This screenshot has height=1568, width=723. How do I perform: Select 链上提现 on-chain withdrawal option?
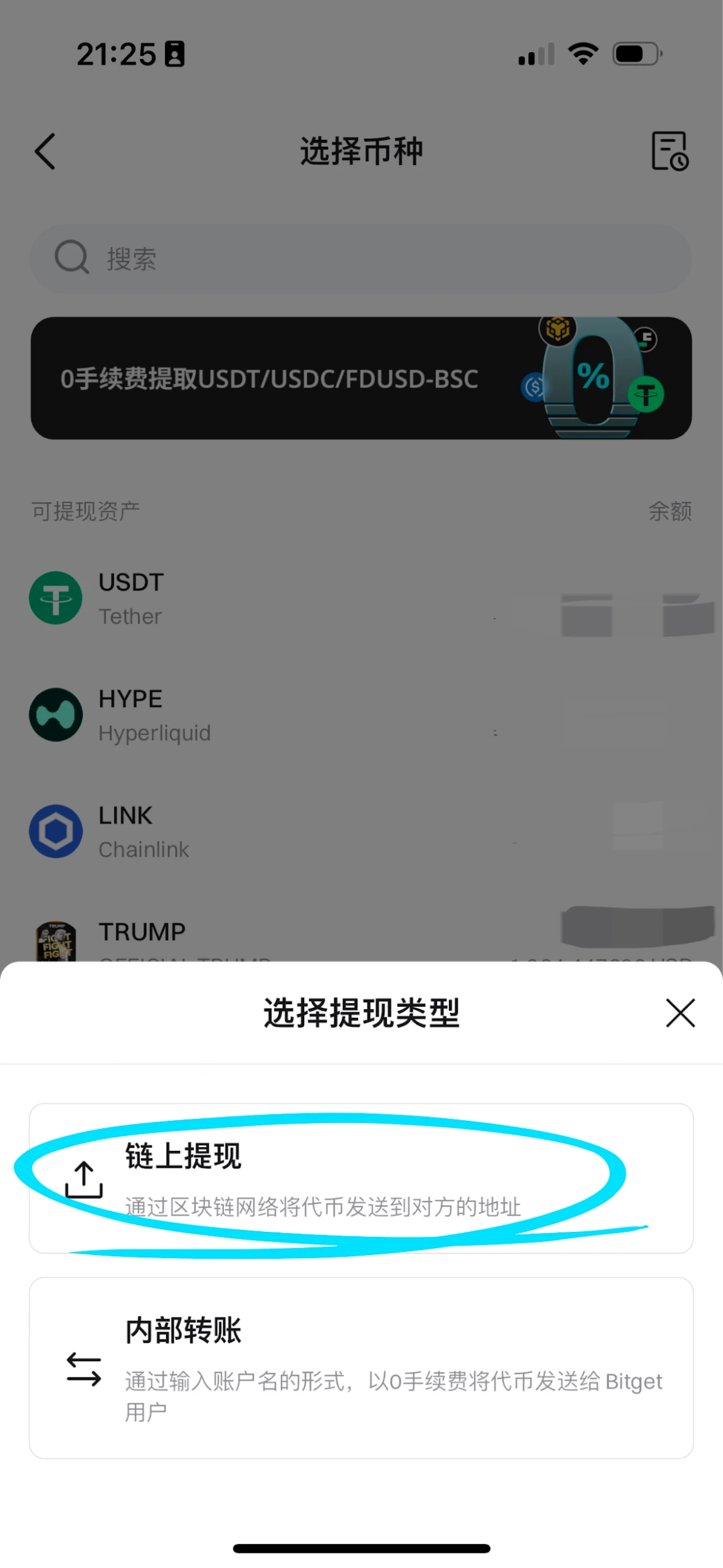tap(361, 1178)
